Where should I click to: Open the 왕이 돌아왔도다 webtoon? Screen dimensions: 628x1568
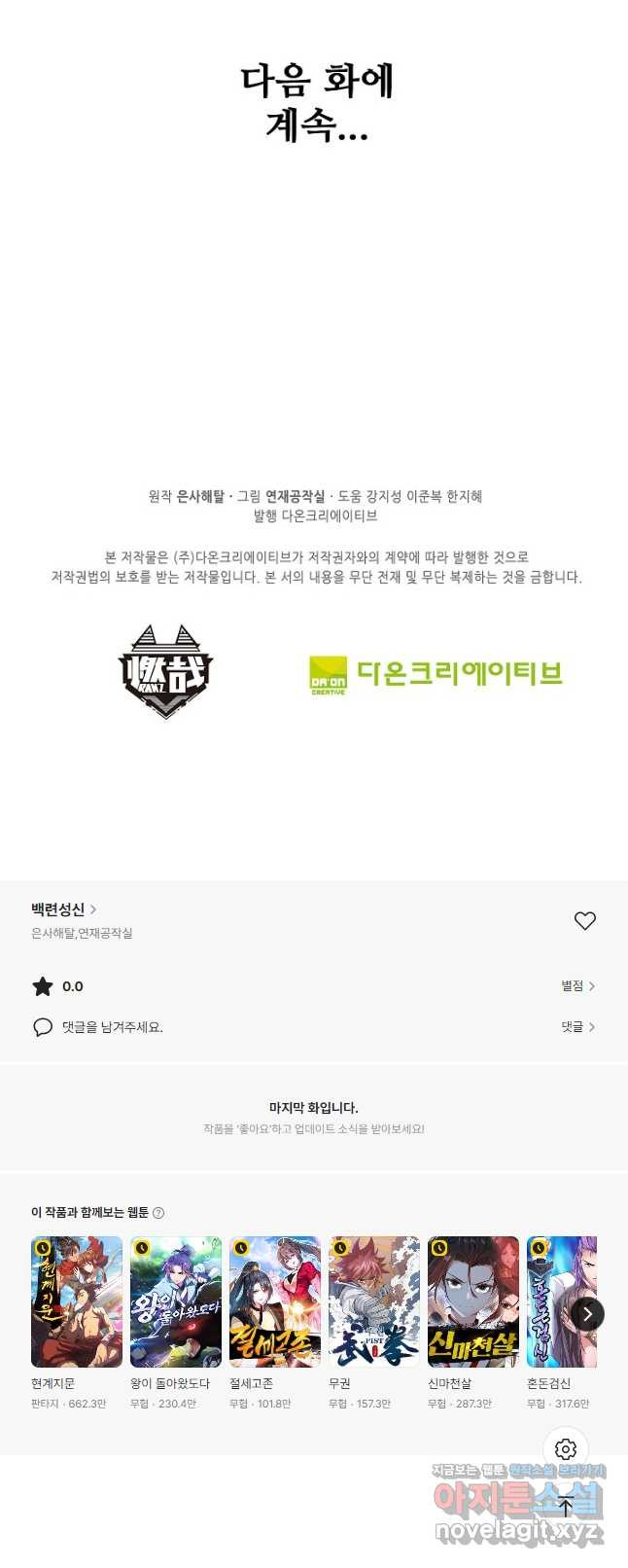pyautogui.click(x=176, y=1301)
